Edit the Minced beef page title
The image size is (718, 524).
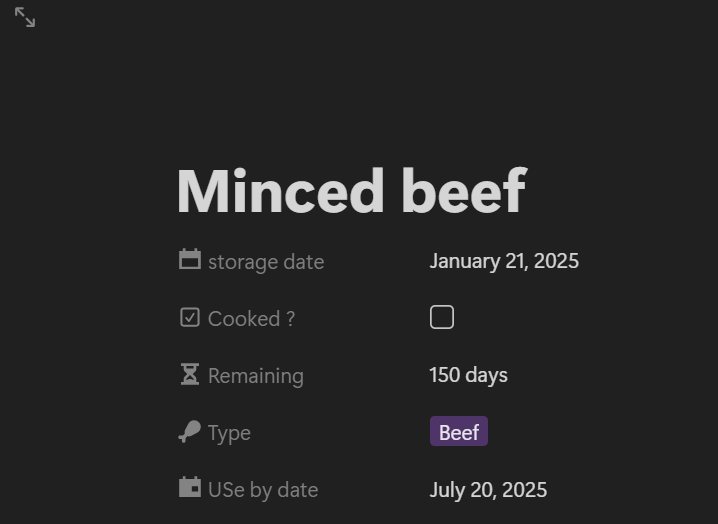351,191
